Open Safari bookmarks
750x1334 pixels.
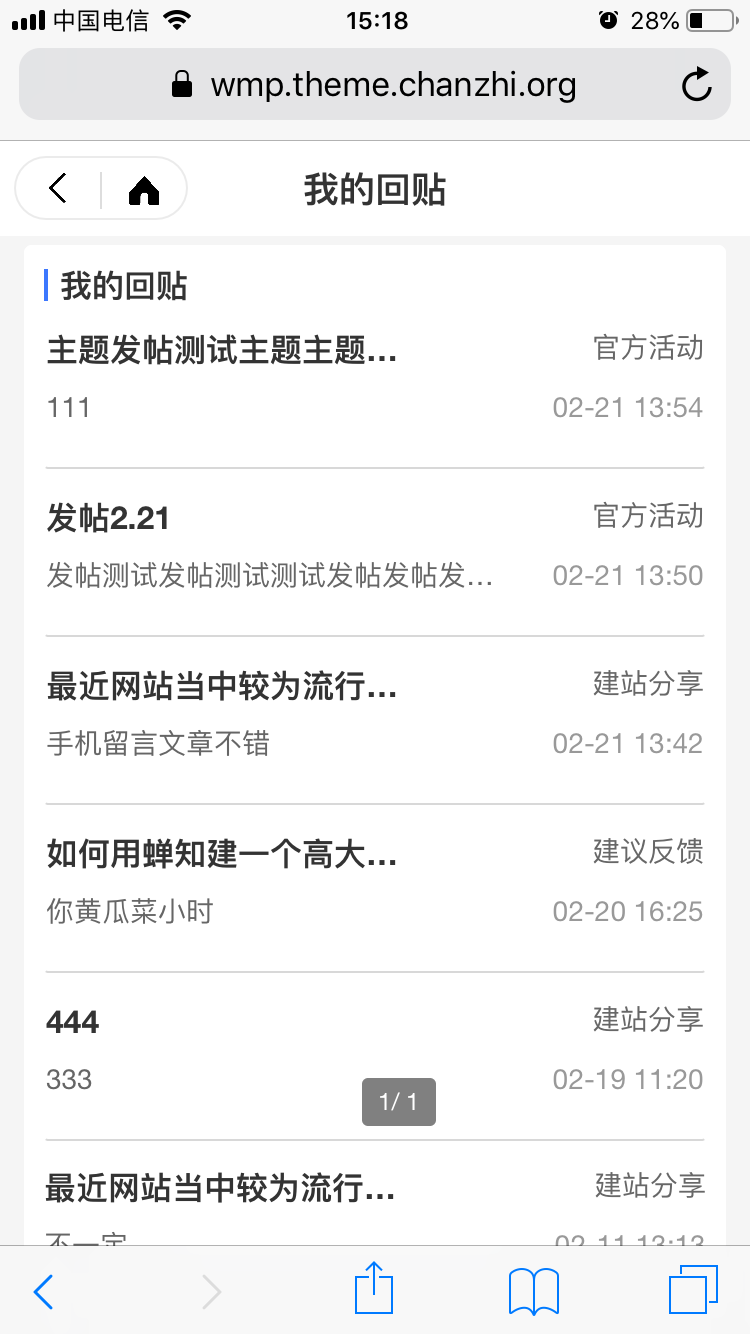(x=534, y=1291)
